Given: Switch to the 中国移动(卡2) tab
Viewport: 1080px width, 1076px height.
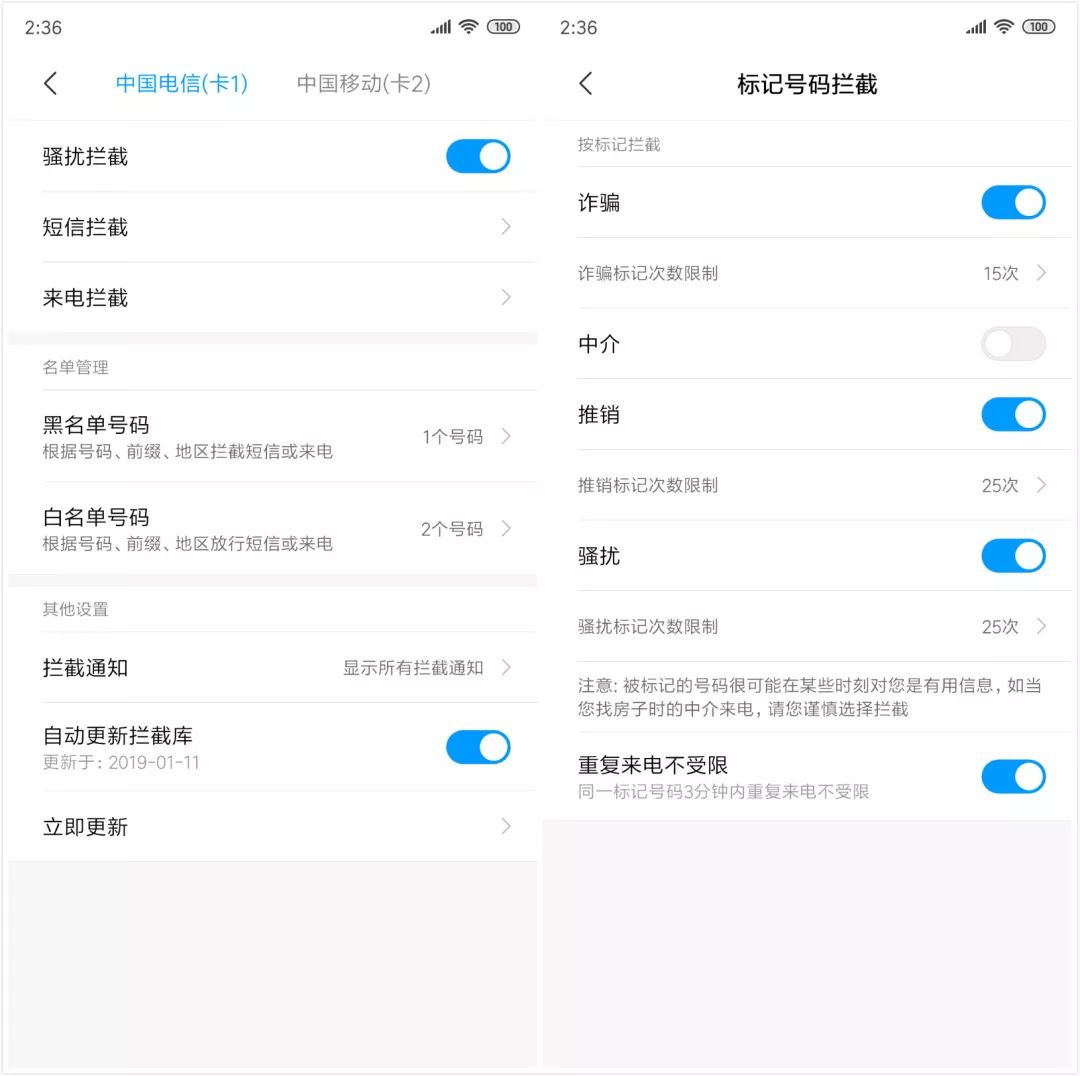Looking at the screenshot, I should [363, 84].
